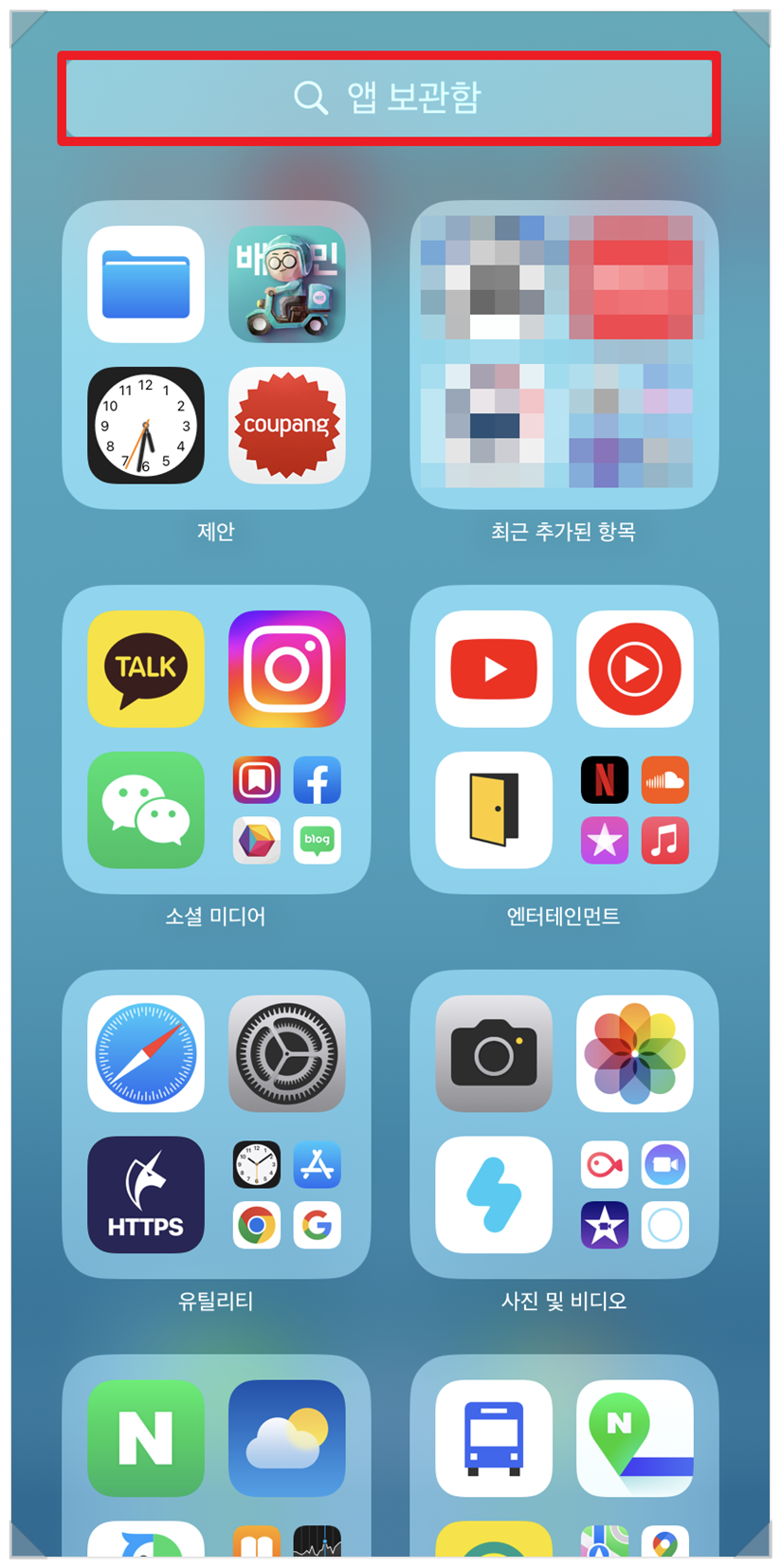
Task: Open KakaoTalk
Action: pyautogui.click(x=146, y=669)
